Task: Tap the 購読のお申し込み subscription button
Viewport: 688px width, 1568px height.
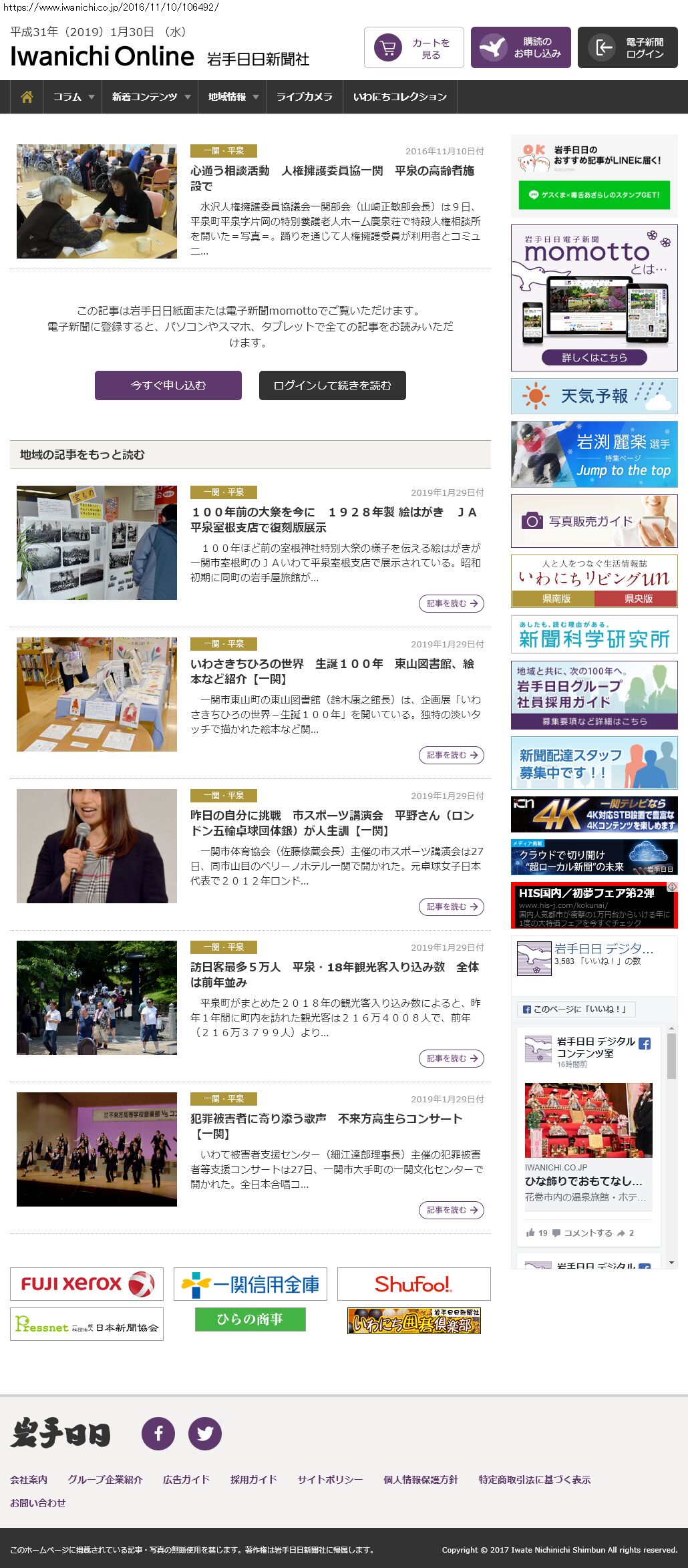Action: [520, 47]
